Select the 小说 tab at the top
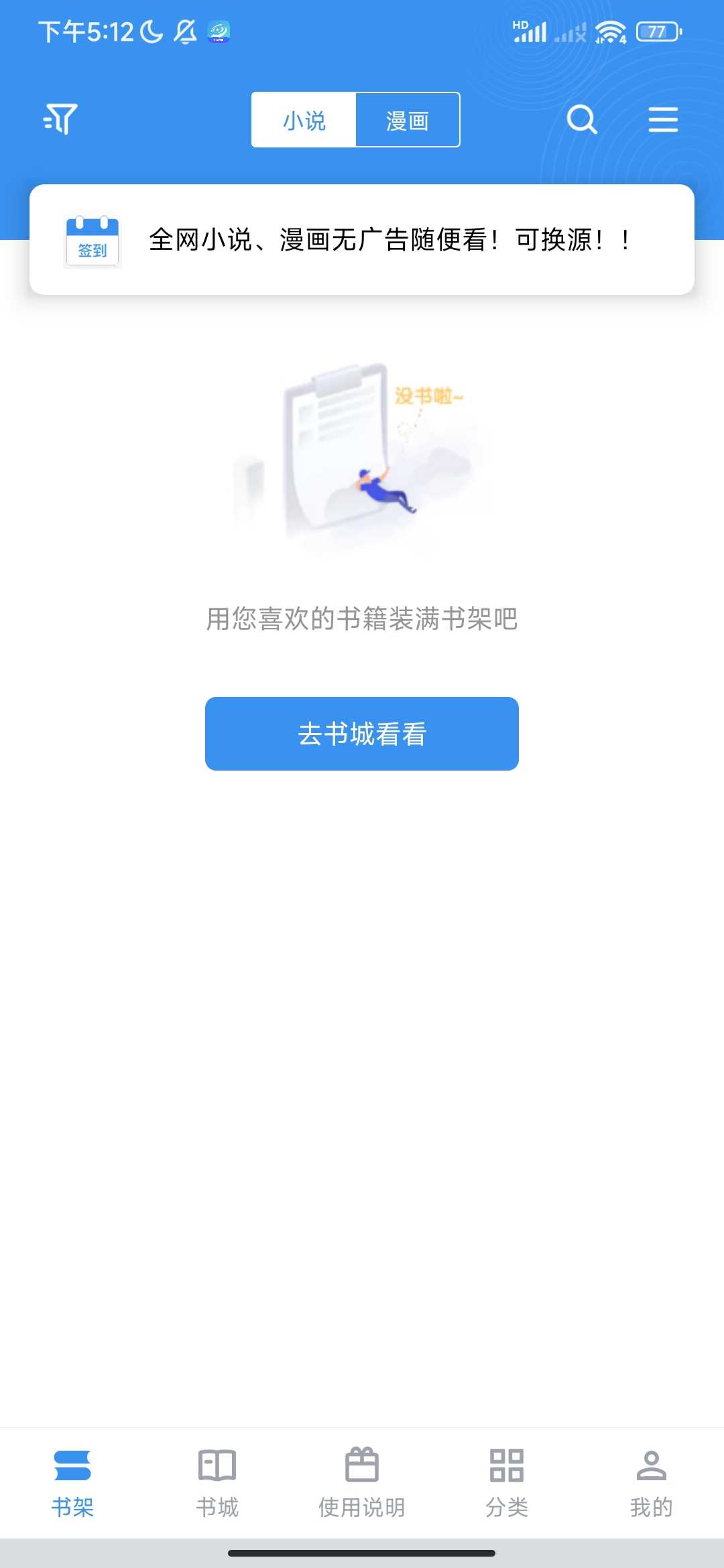This screenshot has width=724, height=1568. coord(303,119)
